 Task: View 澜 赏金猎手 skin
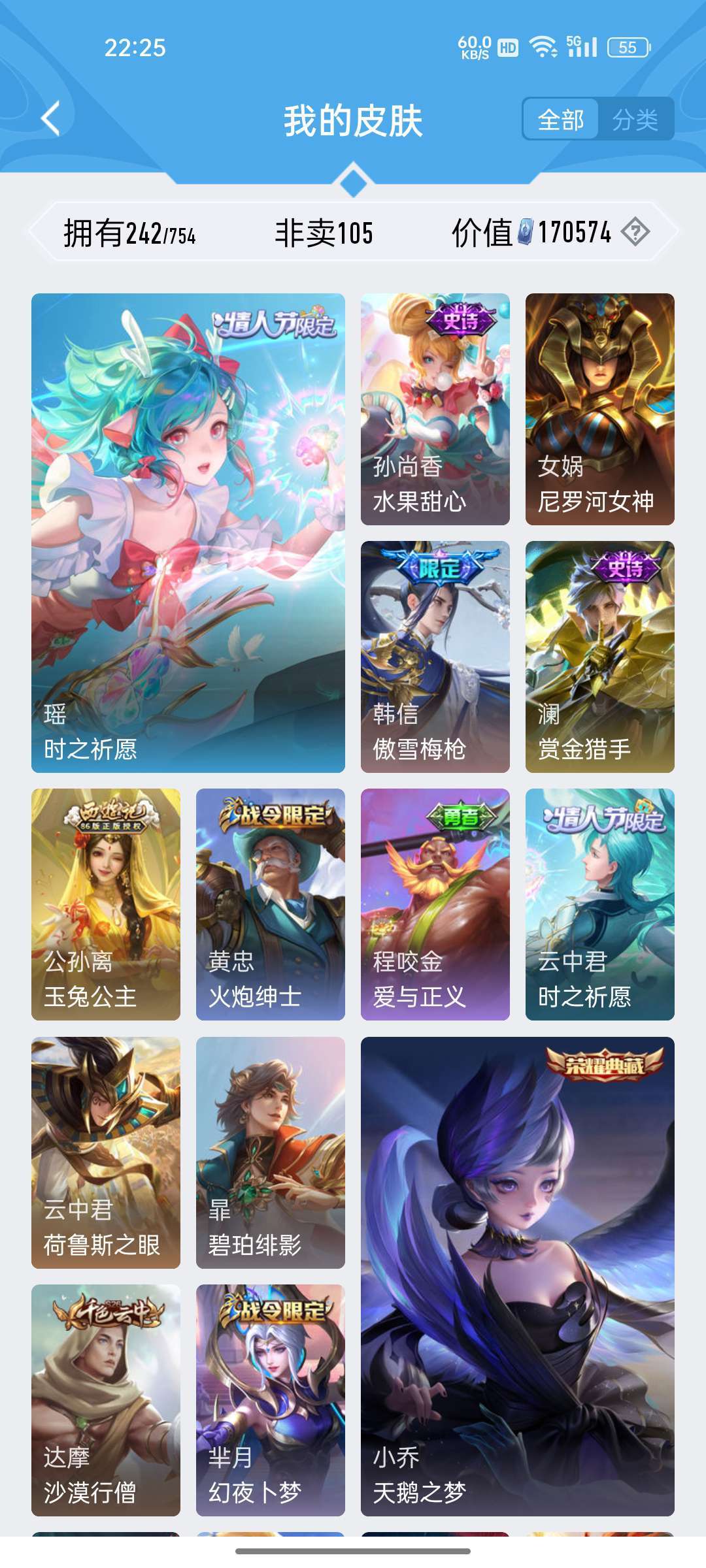coord(599,657)
